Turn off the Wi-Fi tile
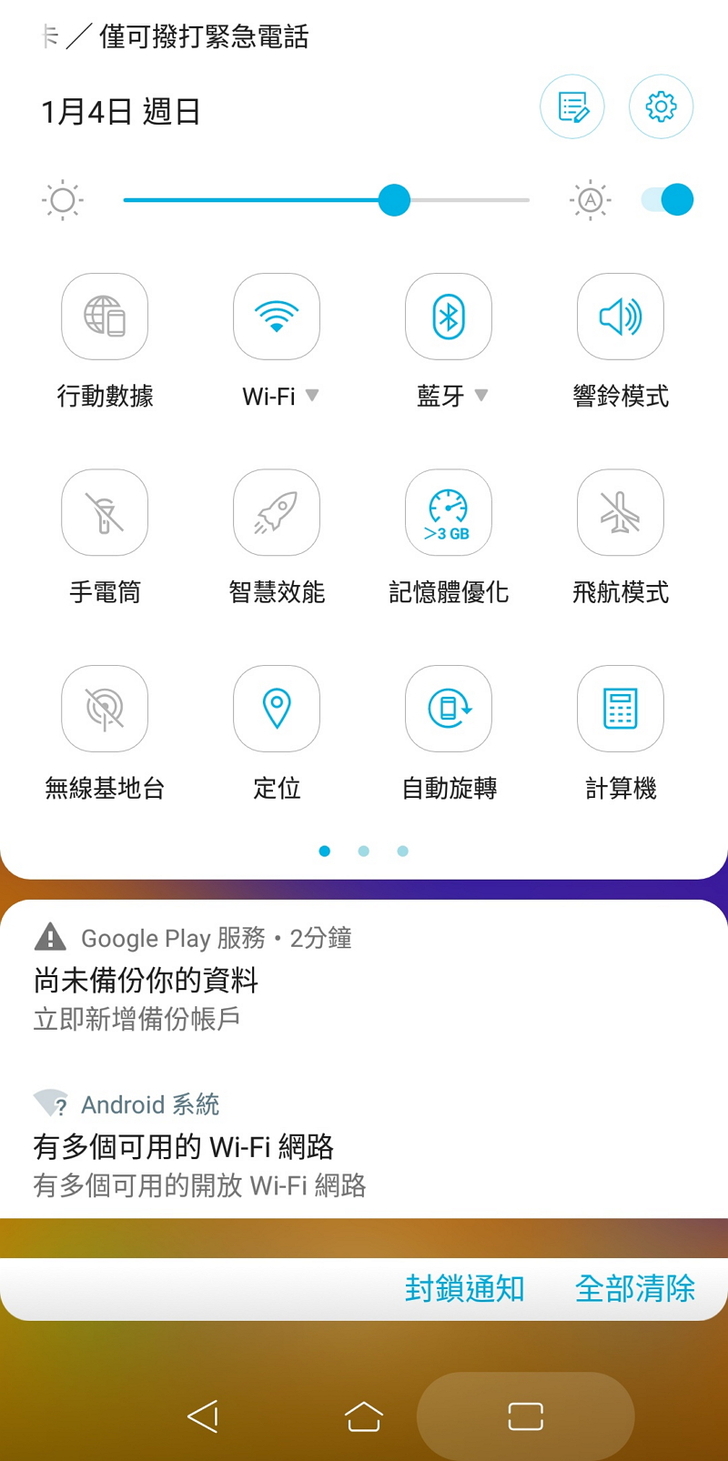Image resolution: width=728 pixels, height=1461 pixels. [277, 317]
